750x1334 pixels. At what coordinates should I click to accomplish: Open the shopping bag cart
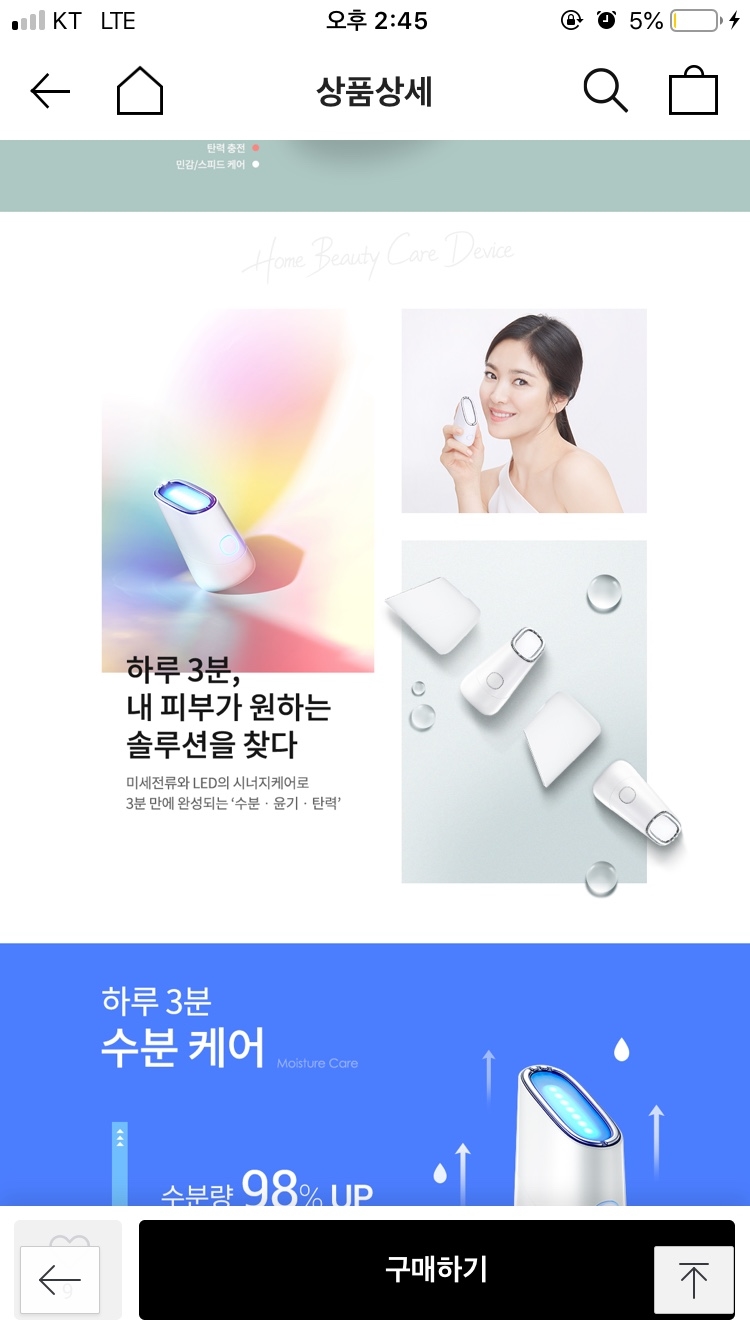693,92
